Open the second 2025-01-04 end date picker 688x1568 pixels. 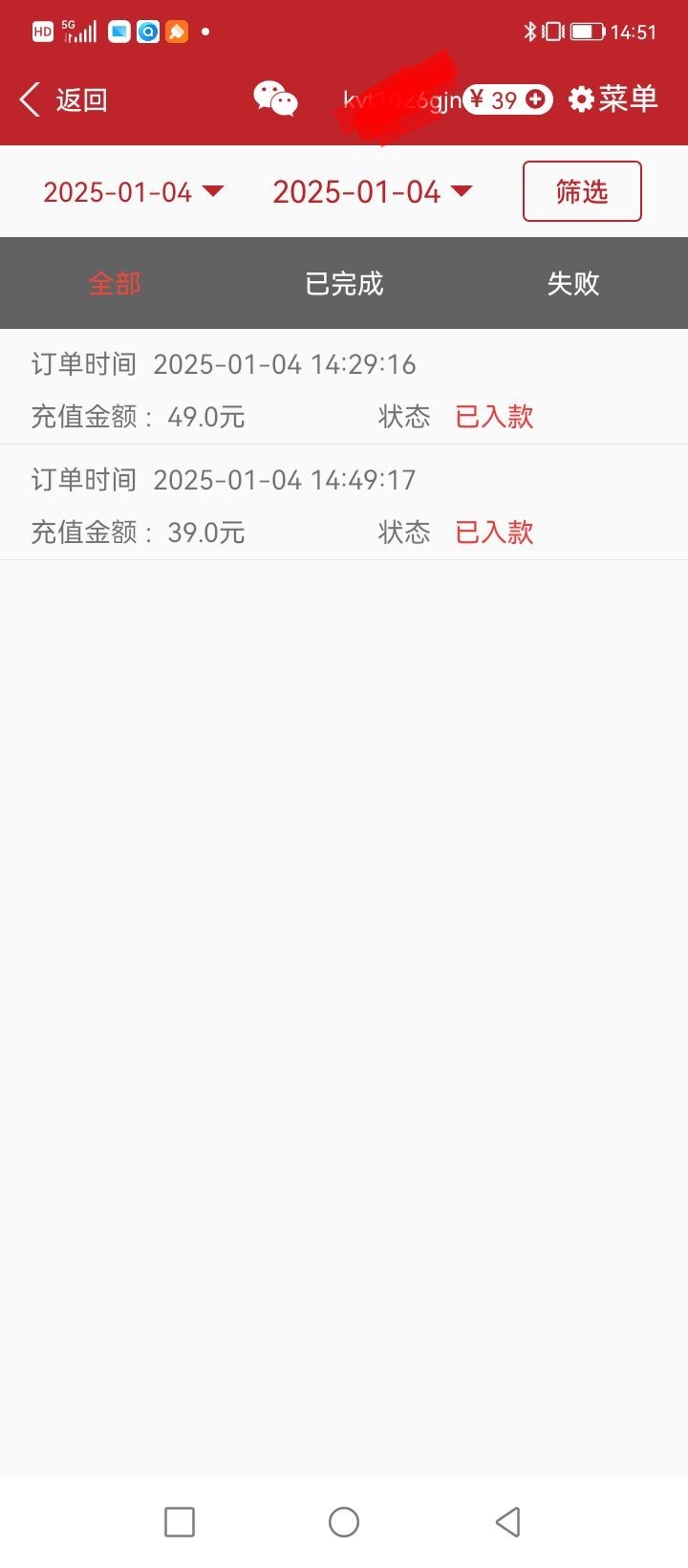(373, 192)
